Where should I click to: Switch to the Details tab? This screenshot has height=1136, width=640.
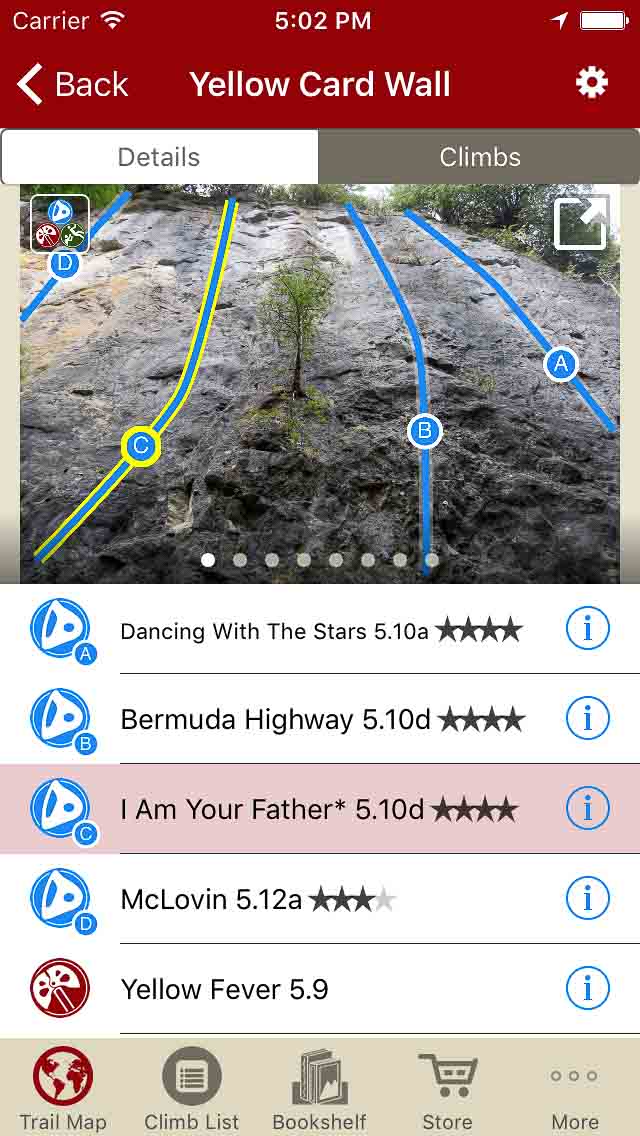click(x=159, y=157)
